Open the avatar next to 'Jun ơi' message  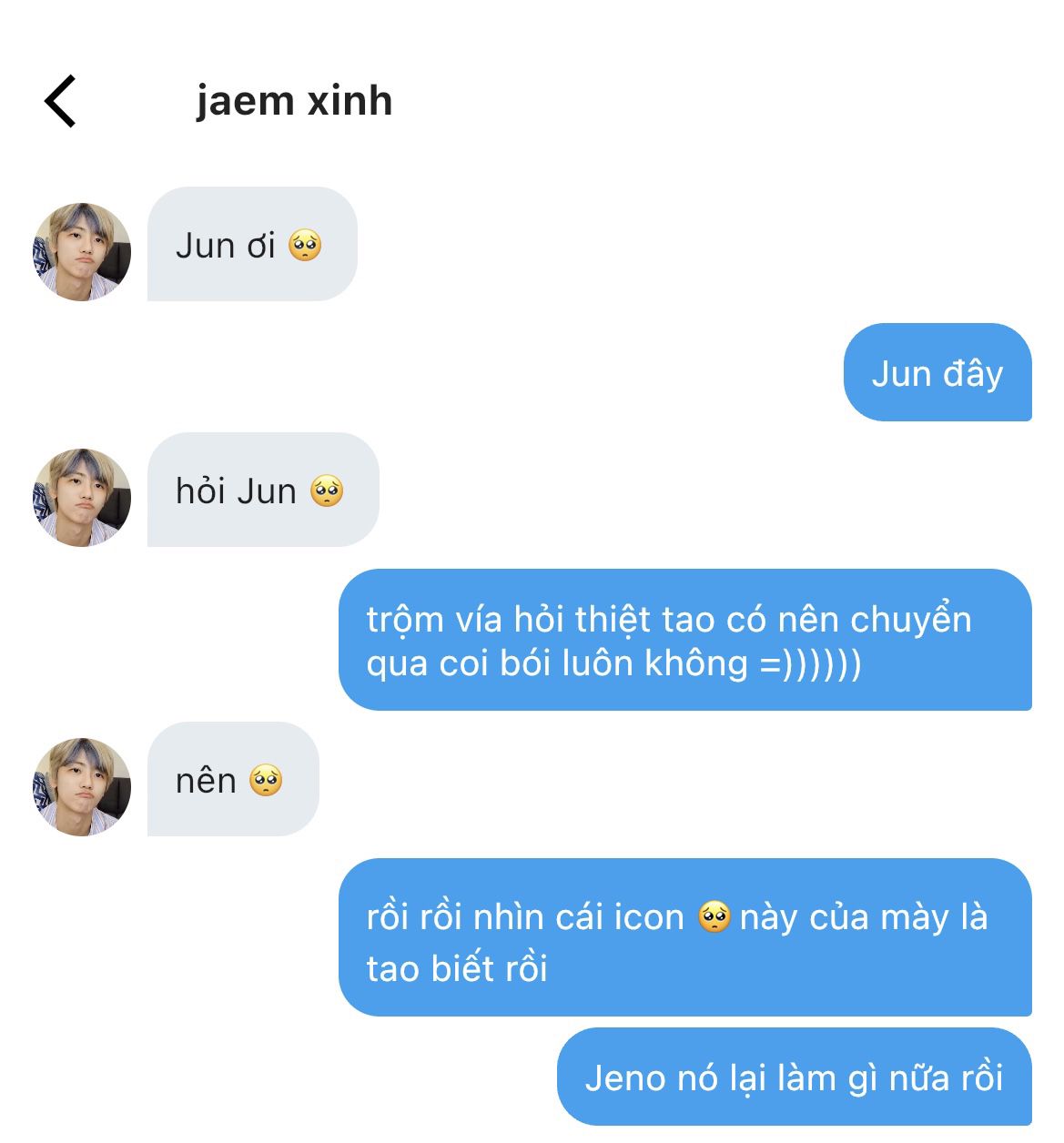tap(82, 252)
